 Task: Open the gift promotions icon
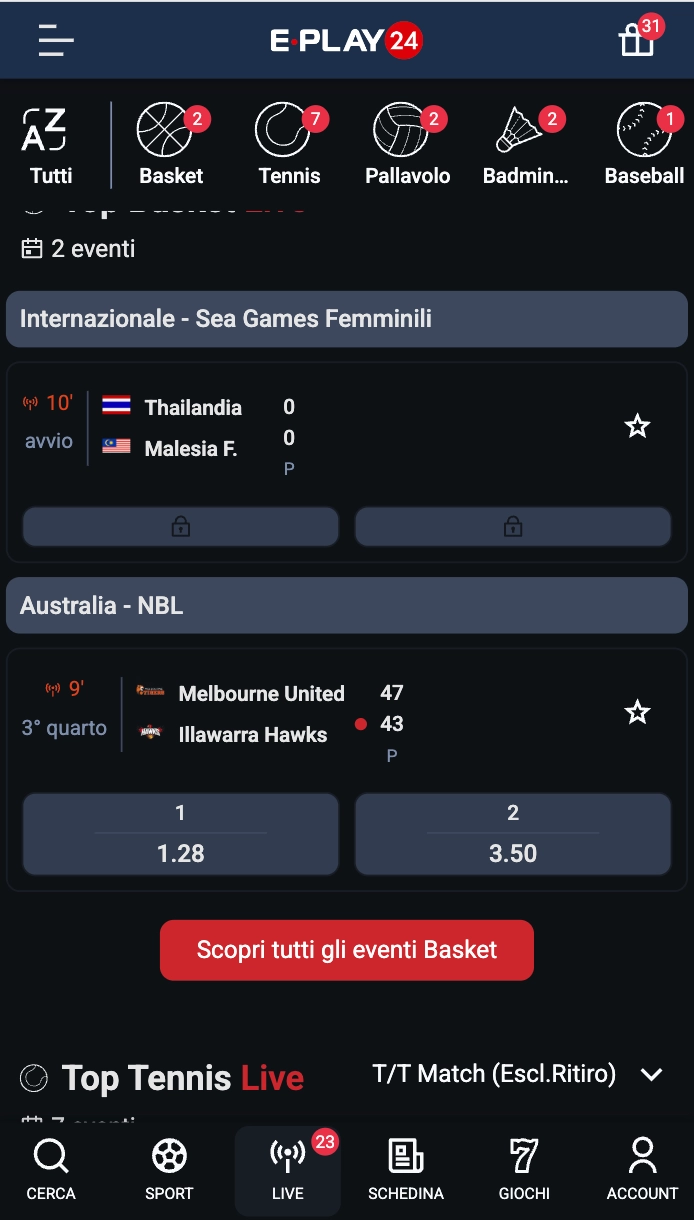(636, 40)
